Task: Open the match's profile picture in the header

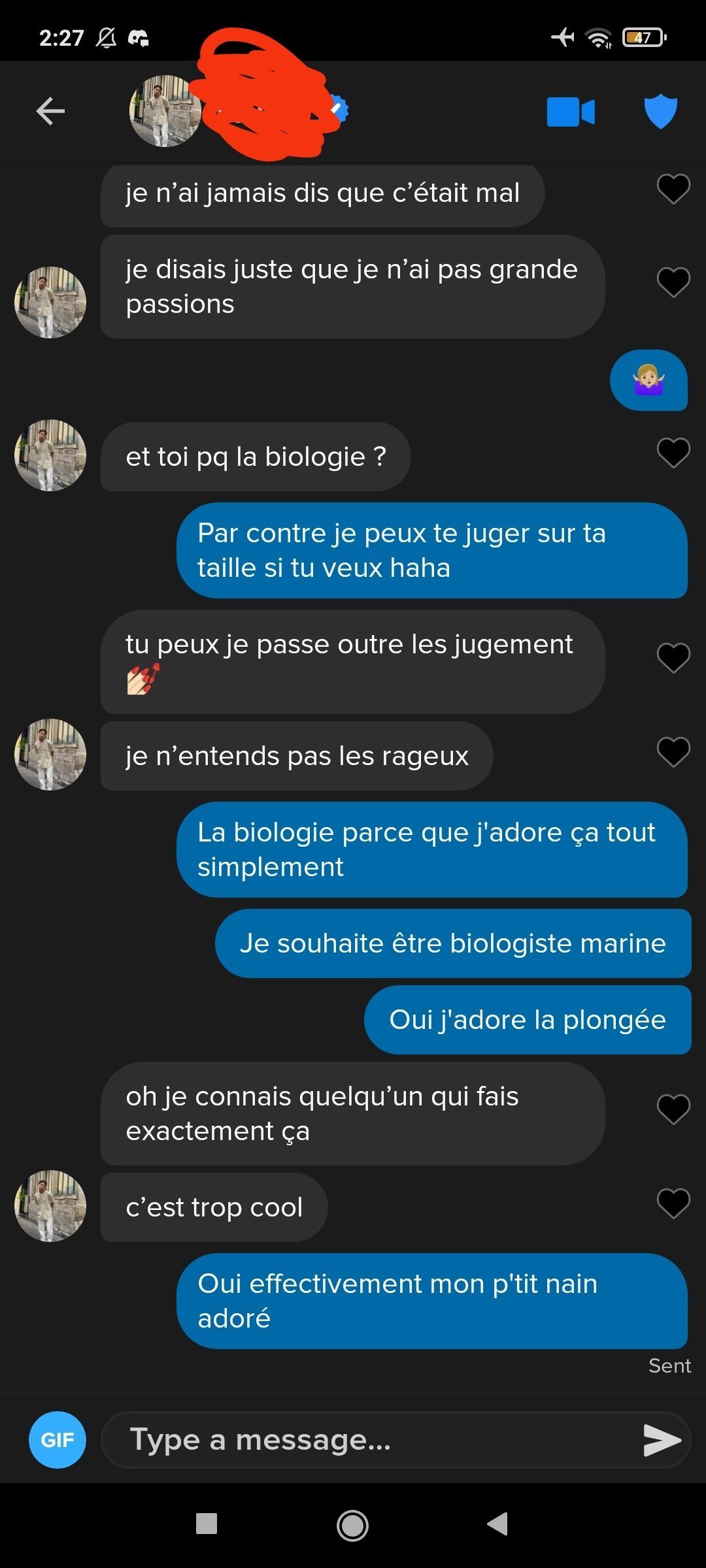Action: tap(165, 111)
